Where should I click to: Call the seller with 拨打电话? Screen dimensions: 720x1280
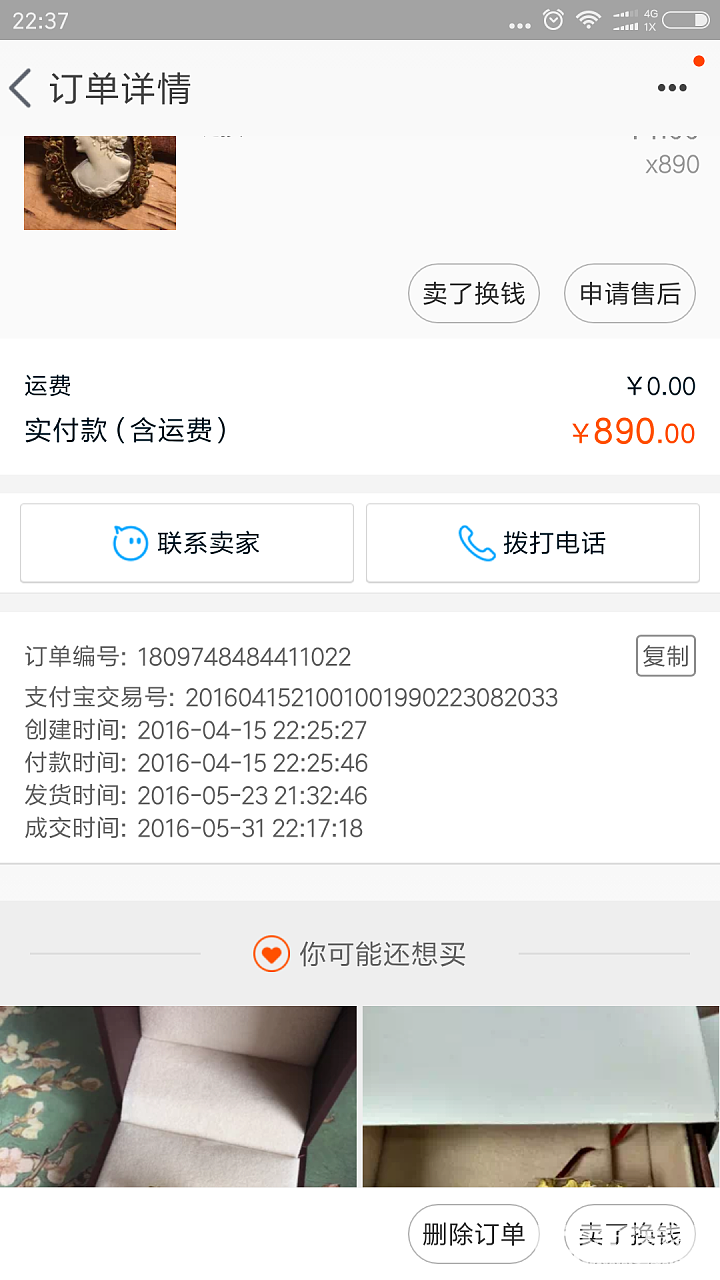pyautogui.click(x=532, y=543)
